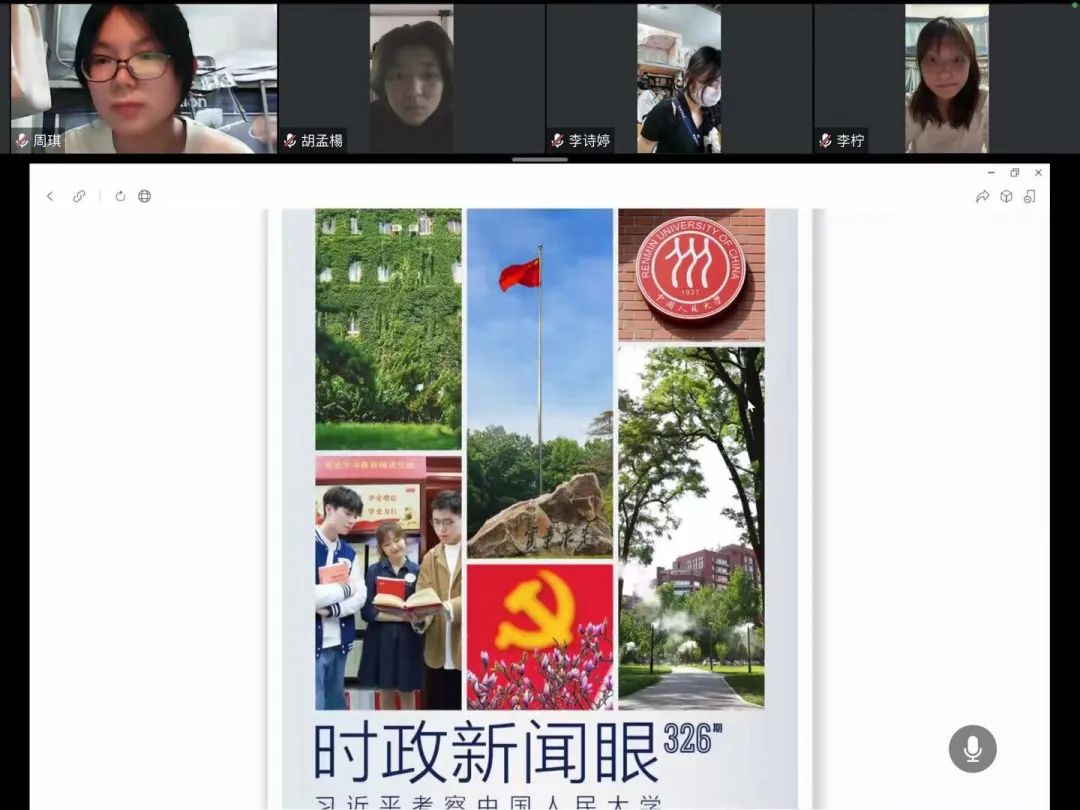Select 胡孟楊's video tile

coord(411,78)
